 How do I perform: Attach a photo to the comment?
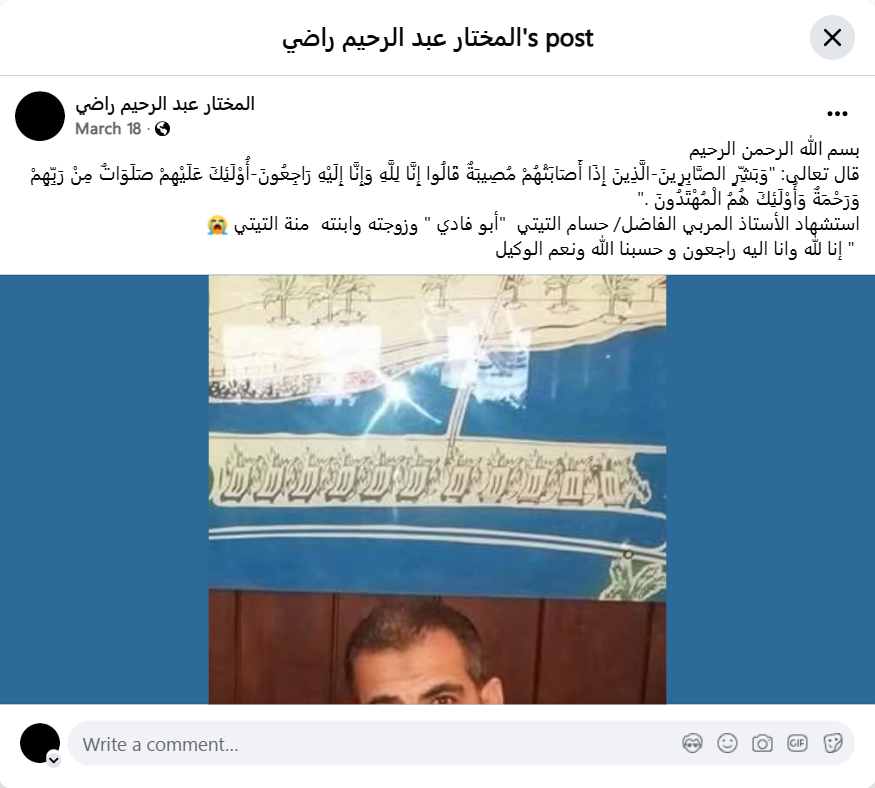(x=762, y=743)
